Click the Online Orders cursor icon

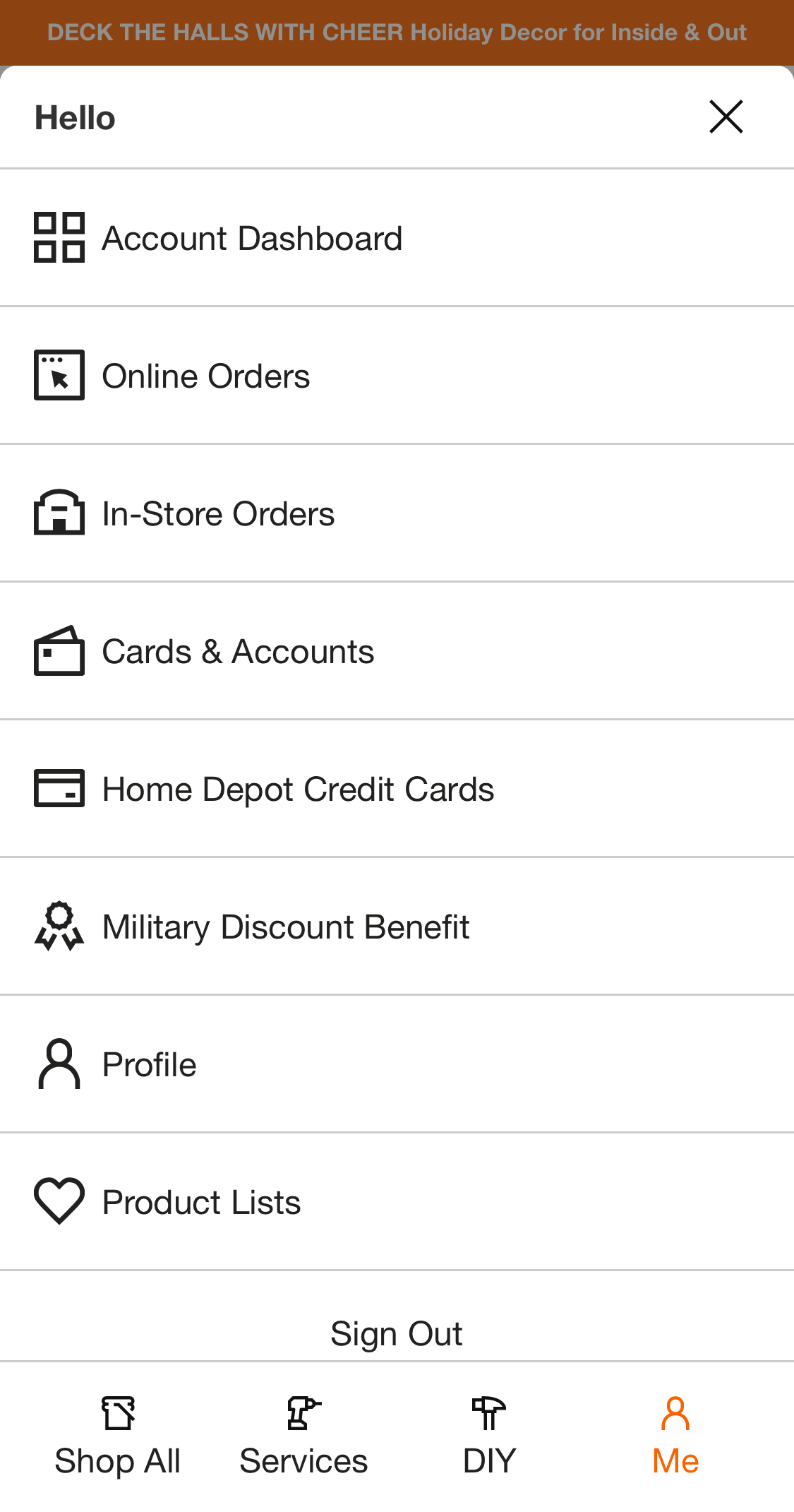tap(59, 375)
